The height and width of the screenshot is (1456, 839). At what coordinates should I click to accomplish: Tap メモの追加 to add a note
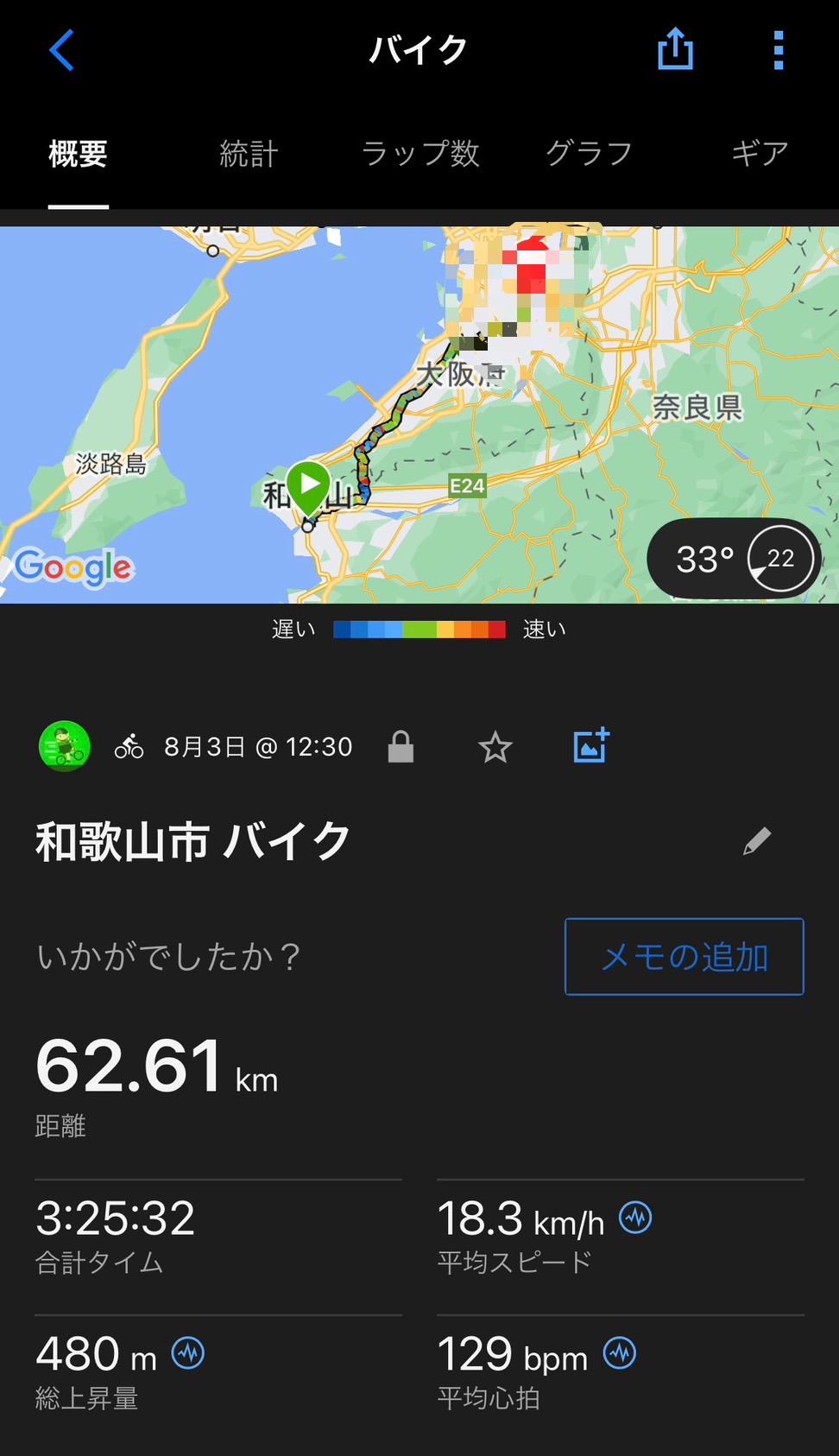click(x=684, y=957)
